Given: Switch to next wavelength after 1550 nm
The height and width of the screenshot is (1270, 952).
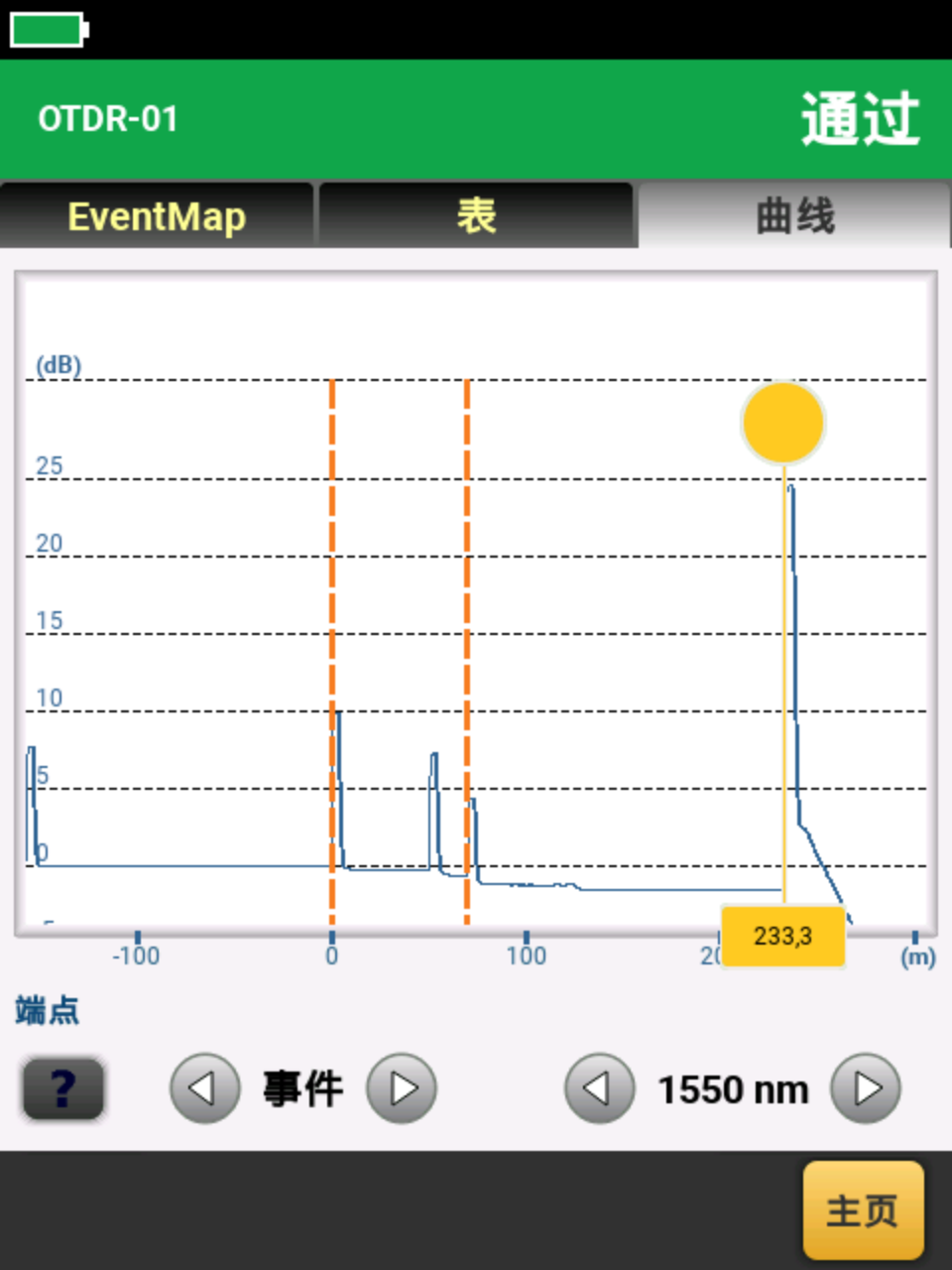Looking at the screenshot, I should click(x=866, y=1088).
